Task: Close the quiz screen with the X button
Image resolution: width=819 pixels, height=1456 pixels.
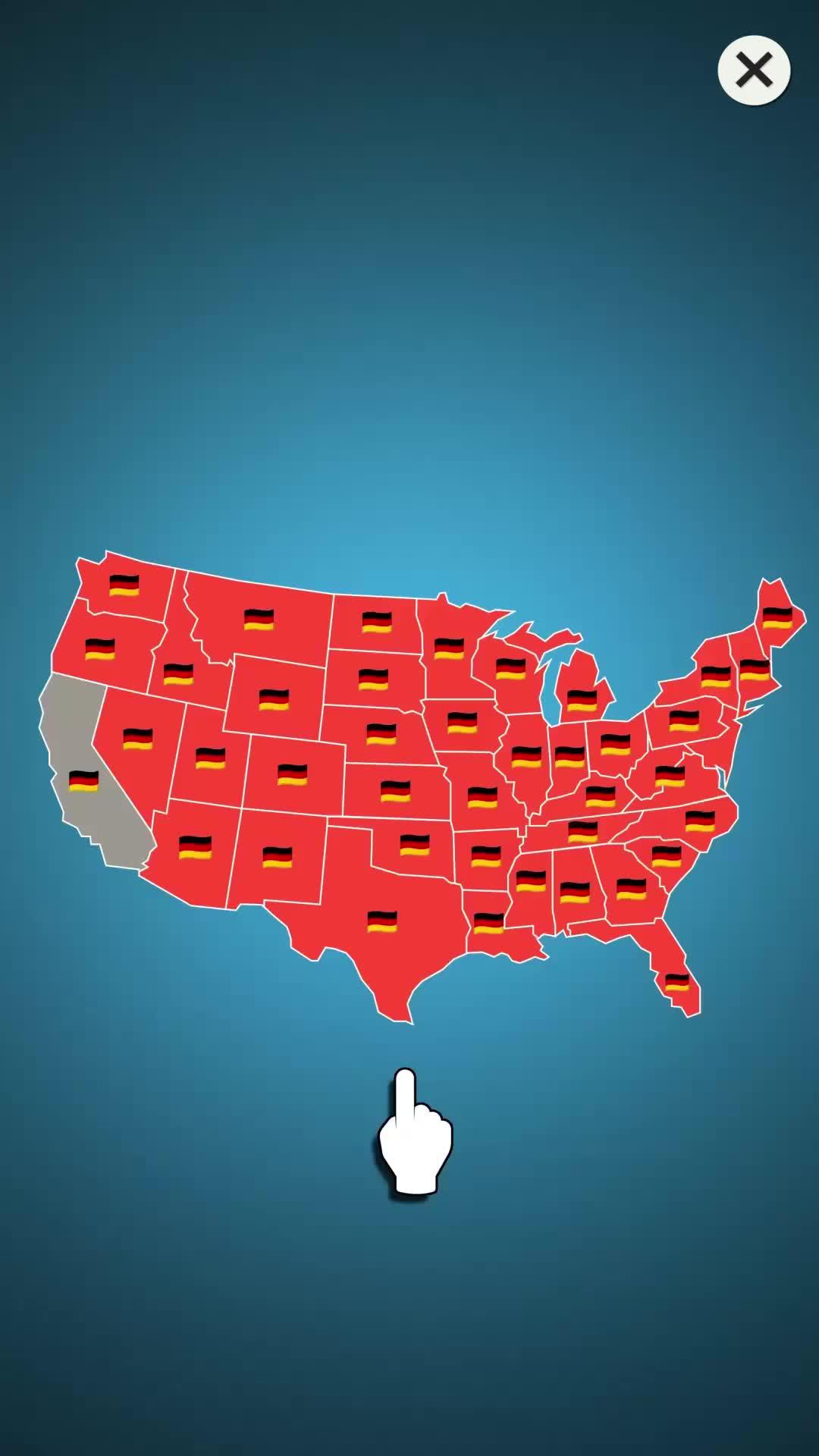Action: pyautogui.click(x=753, y=71)
